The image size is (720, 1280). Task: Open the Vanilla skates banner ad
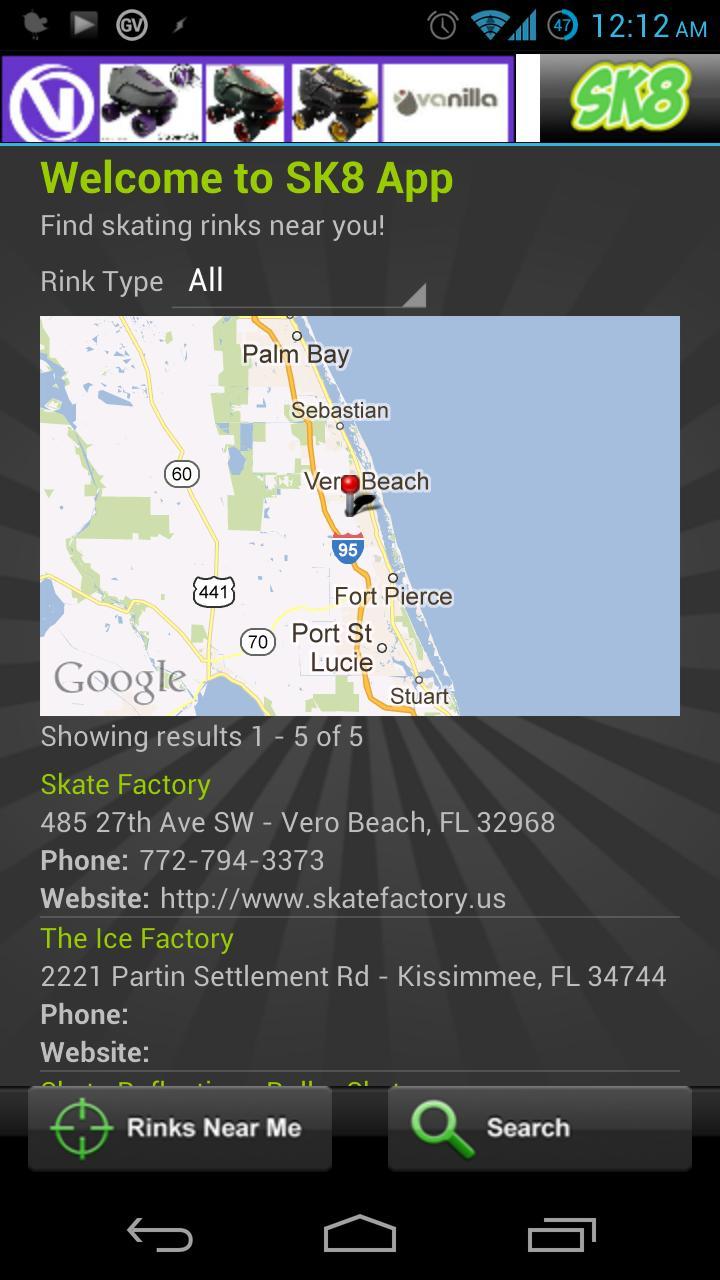257,100
